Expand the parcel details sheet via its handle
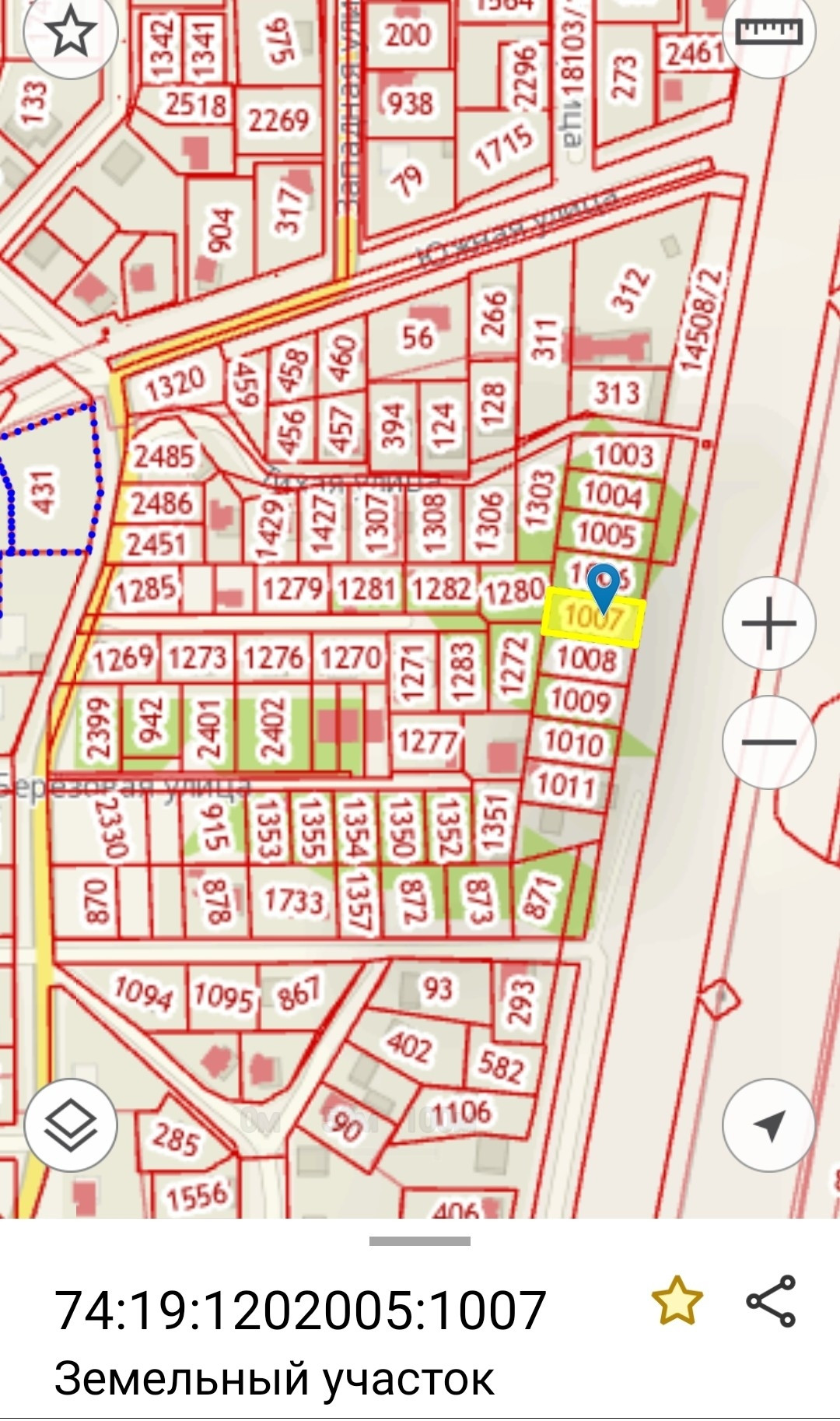This screenshot has height=1421, width=840. point(420,1240)
